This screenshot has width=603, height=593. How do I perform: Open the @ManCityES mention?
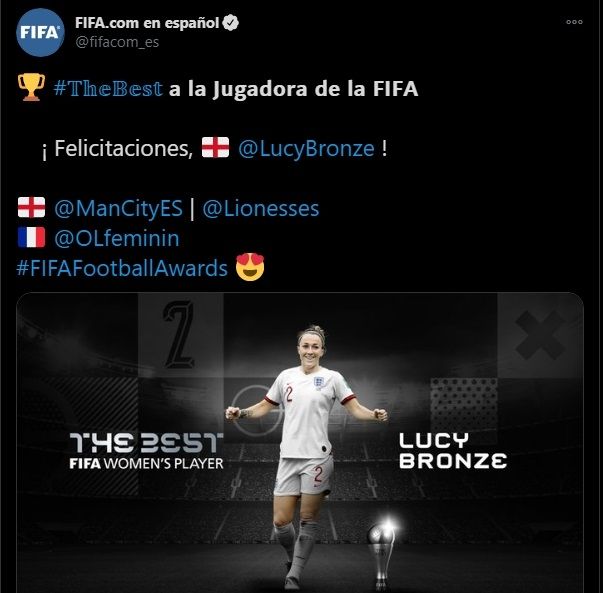[118, 209]
